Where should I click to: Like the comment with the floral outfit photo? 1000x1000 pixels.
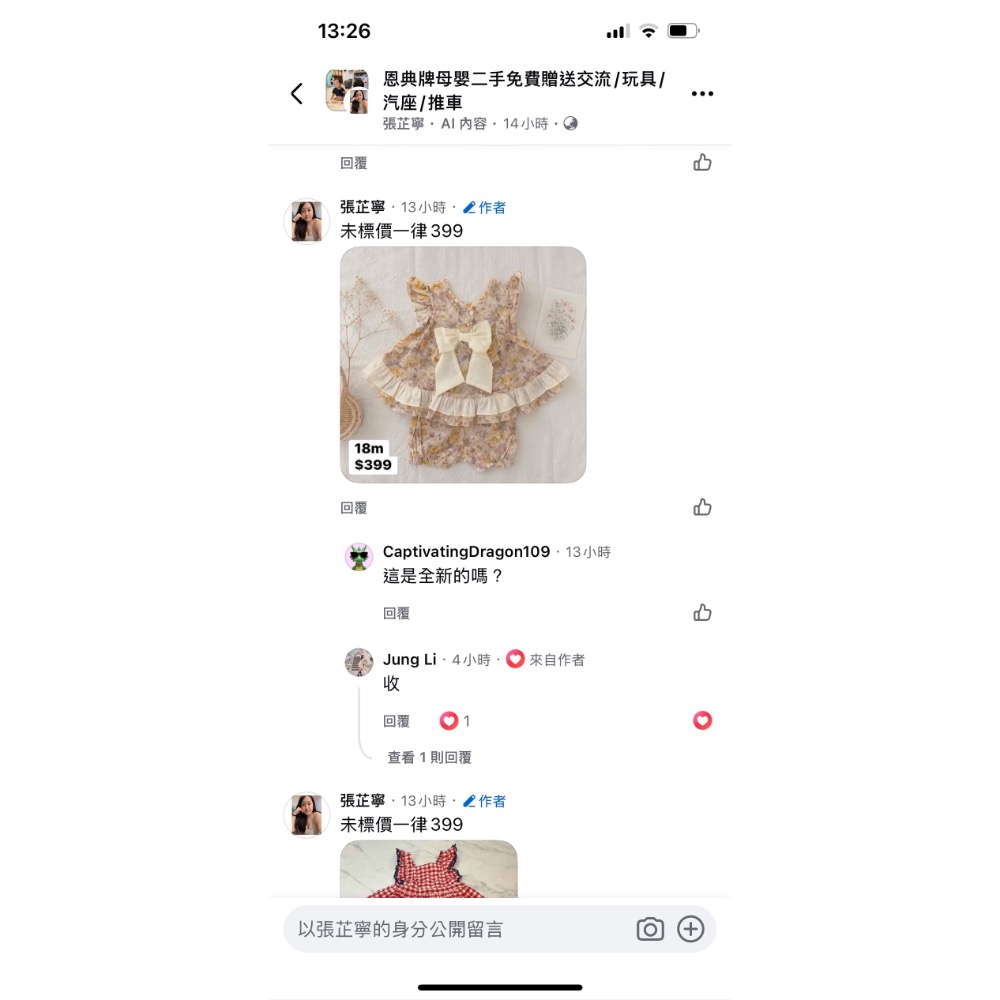[x=702, y=507]
